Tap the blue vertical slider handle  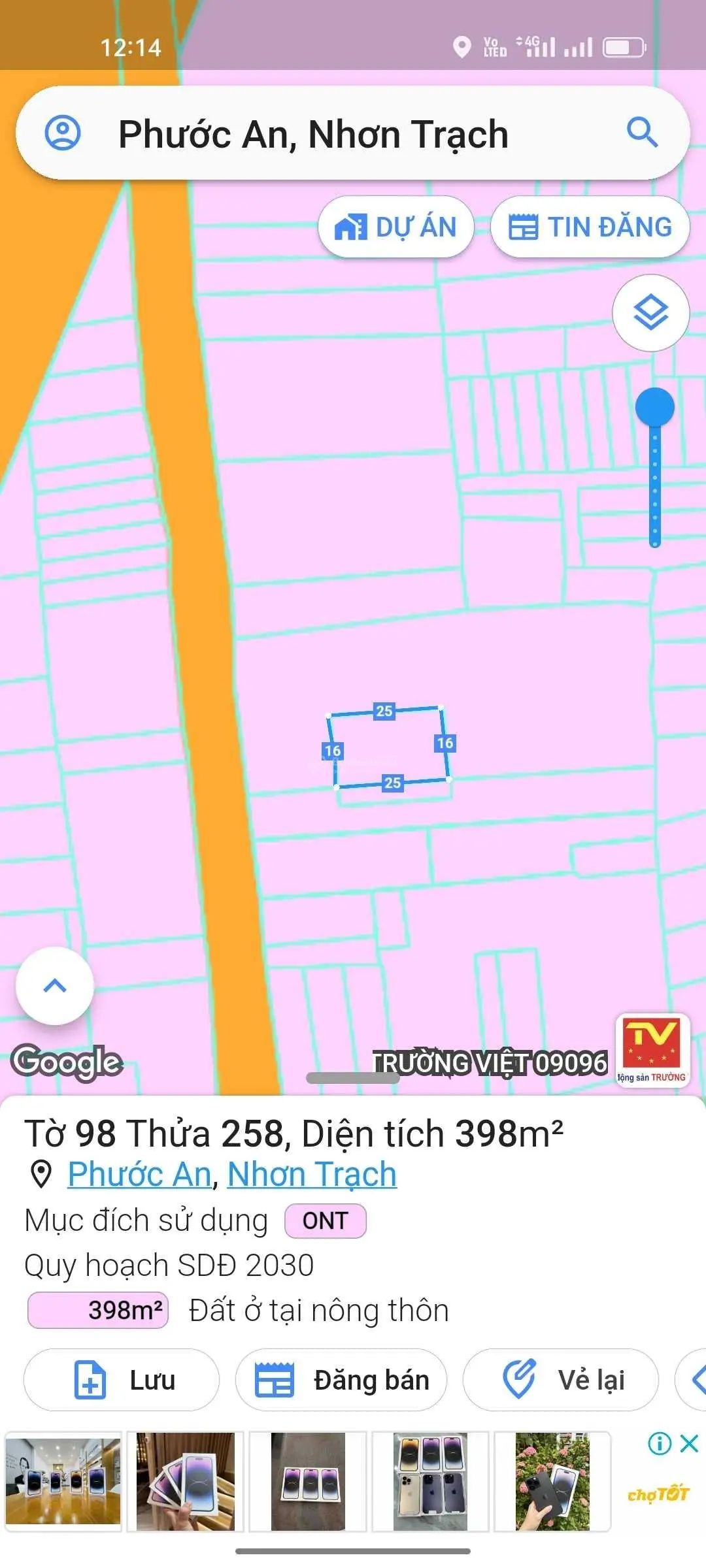[x=655, y=407]
